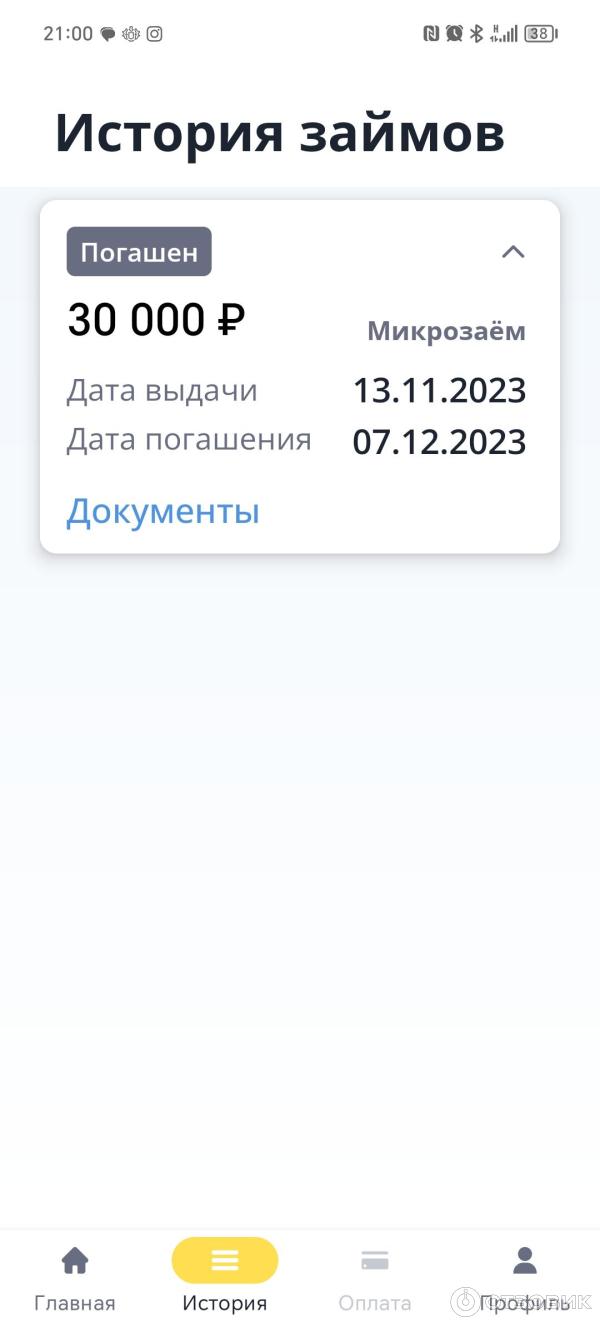Viewport: 600px width, 1327px height.
Task: Go to the Главная tab
Action: click(x=75, y=1277)
